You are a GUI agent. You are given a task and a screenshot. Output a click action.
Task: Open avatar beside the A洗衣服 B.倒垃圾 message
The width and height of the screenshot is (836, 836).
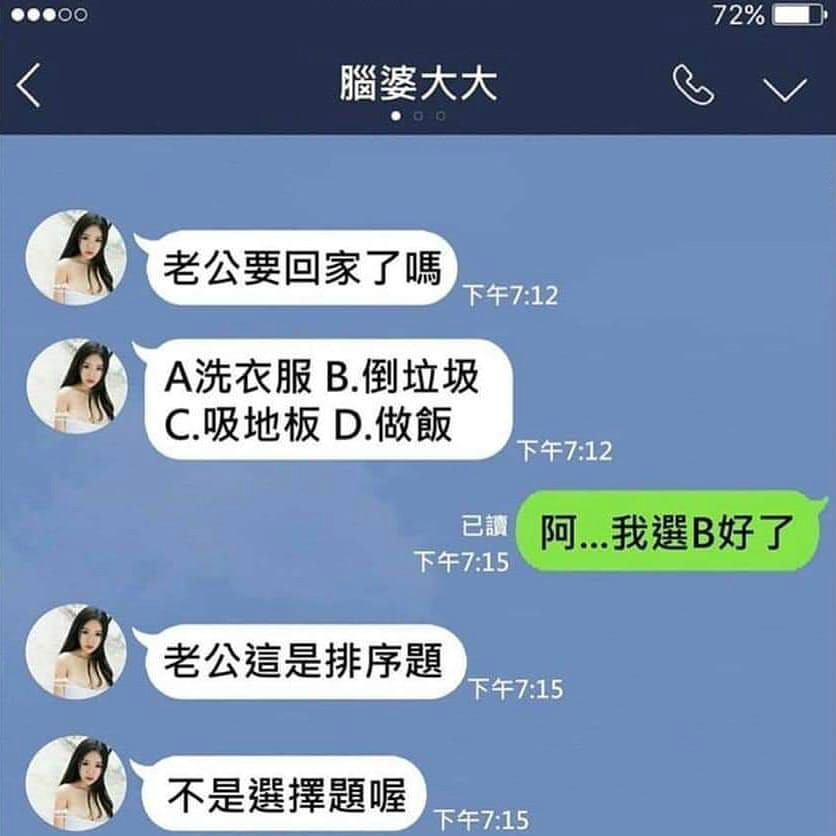pos(75,386)
